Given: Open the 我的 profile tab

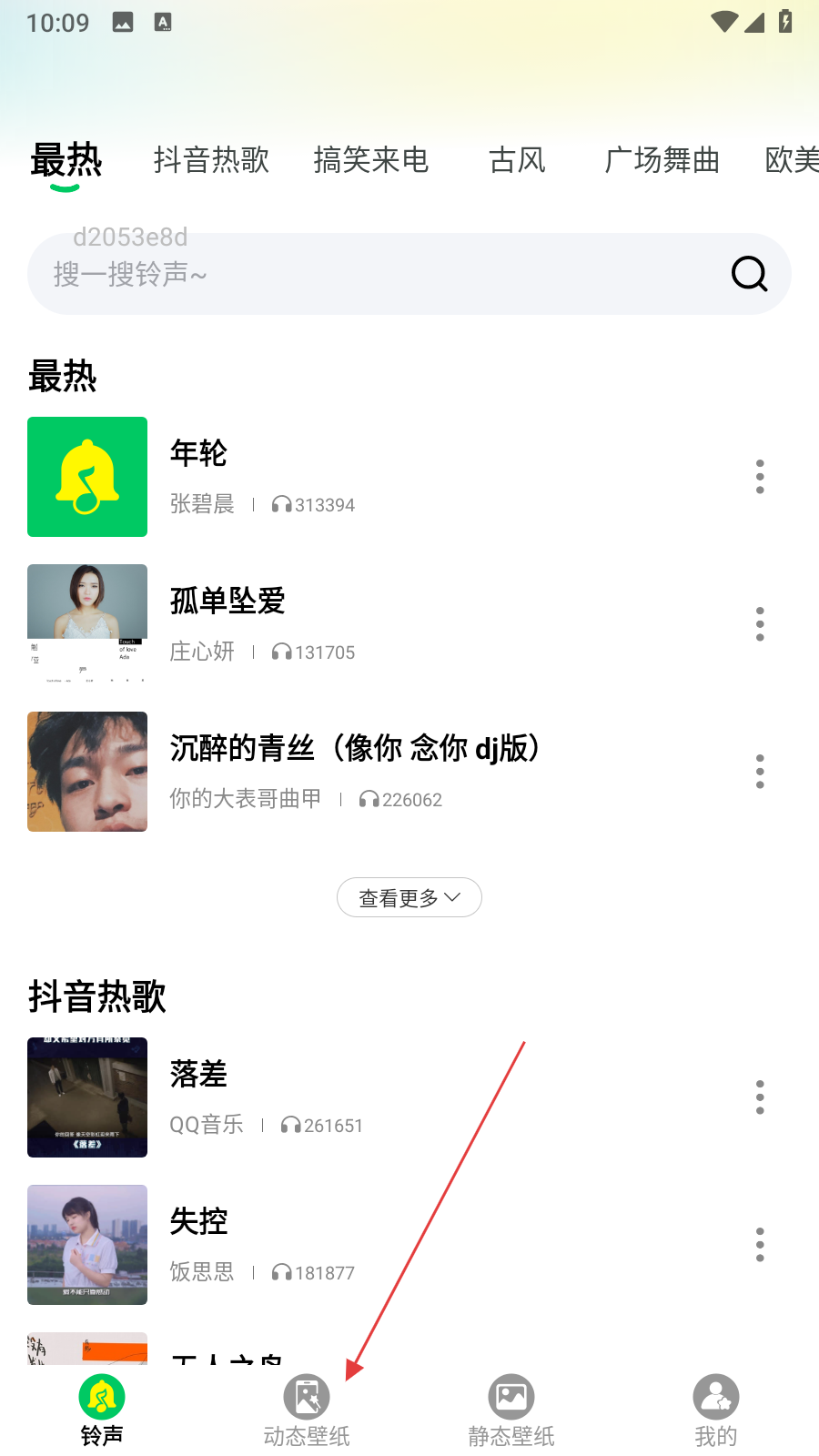Looking at the screenshot, I should 716,1410.
